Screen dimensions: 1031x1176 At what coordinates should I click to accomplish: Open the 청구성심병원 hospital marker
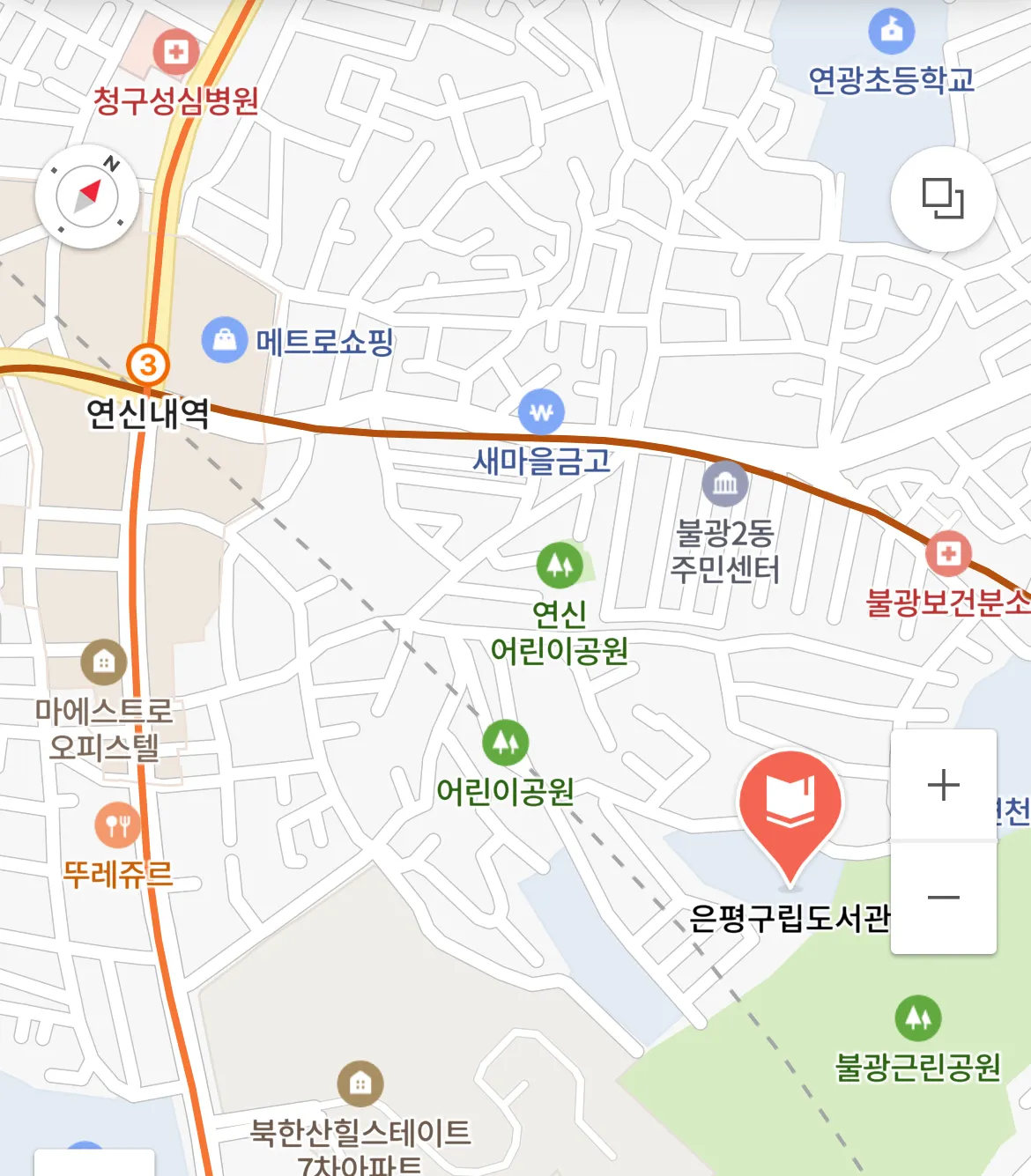click(175, 52)
